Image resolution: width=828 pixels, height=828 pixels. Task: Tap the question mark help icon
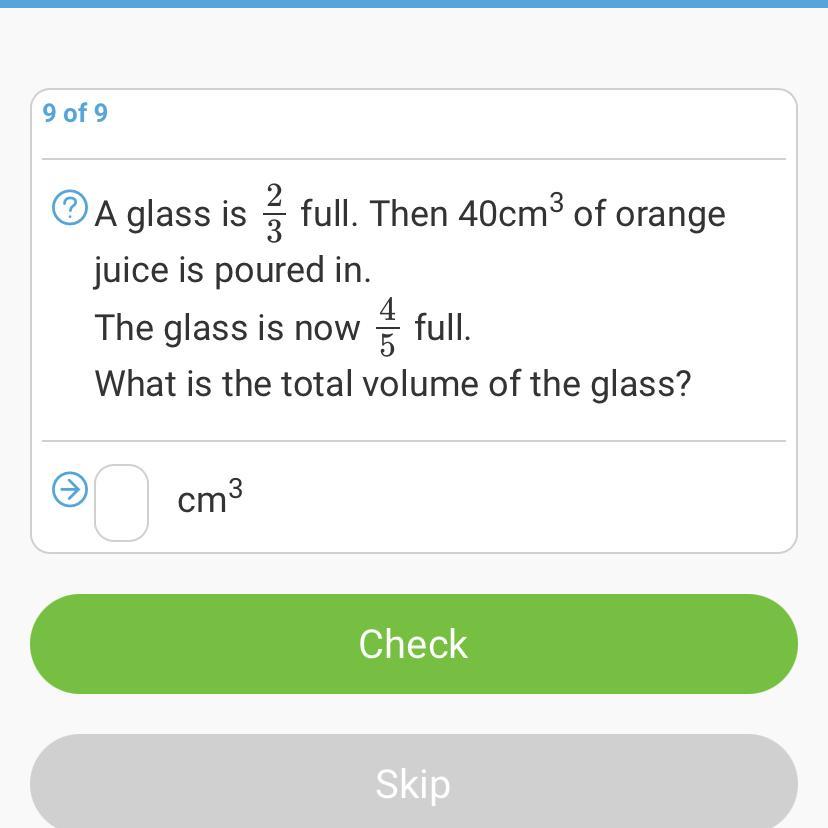[69, 209]
